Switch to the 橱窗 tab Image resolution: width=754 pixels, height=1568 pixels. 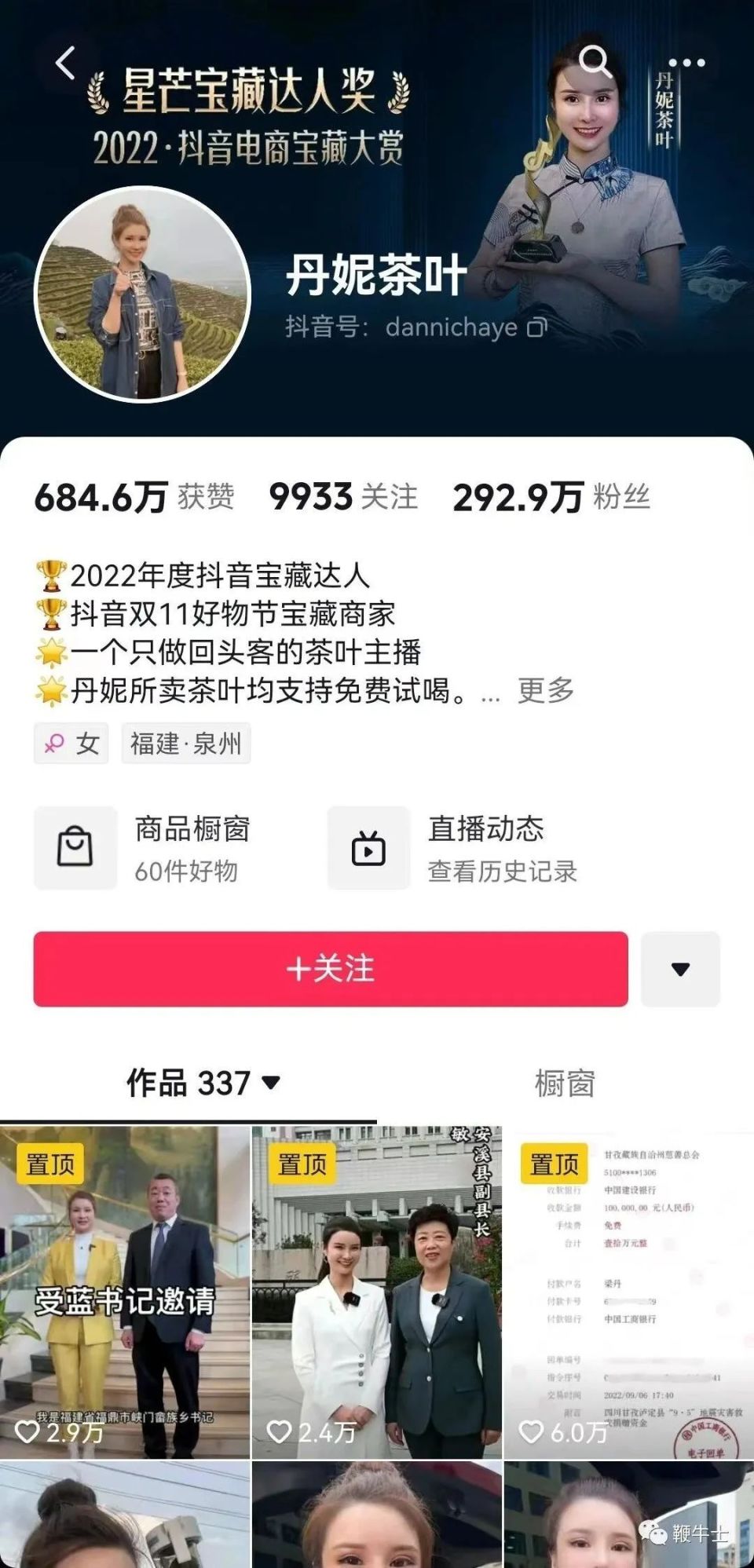tap(565, 1084)
